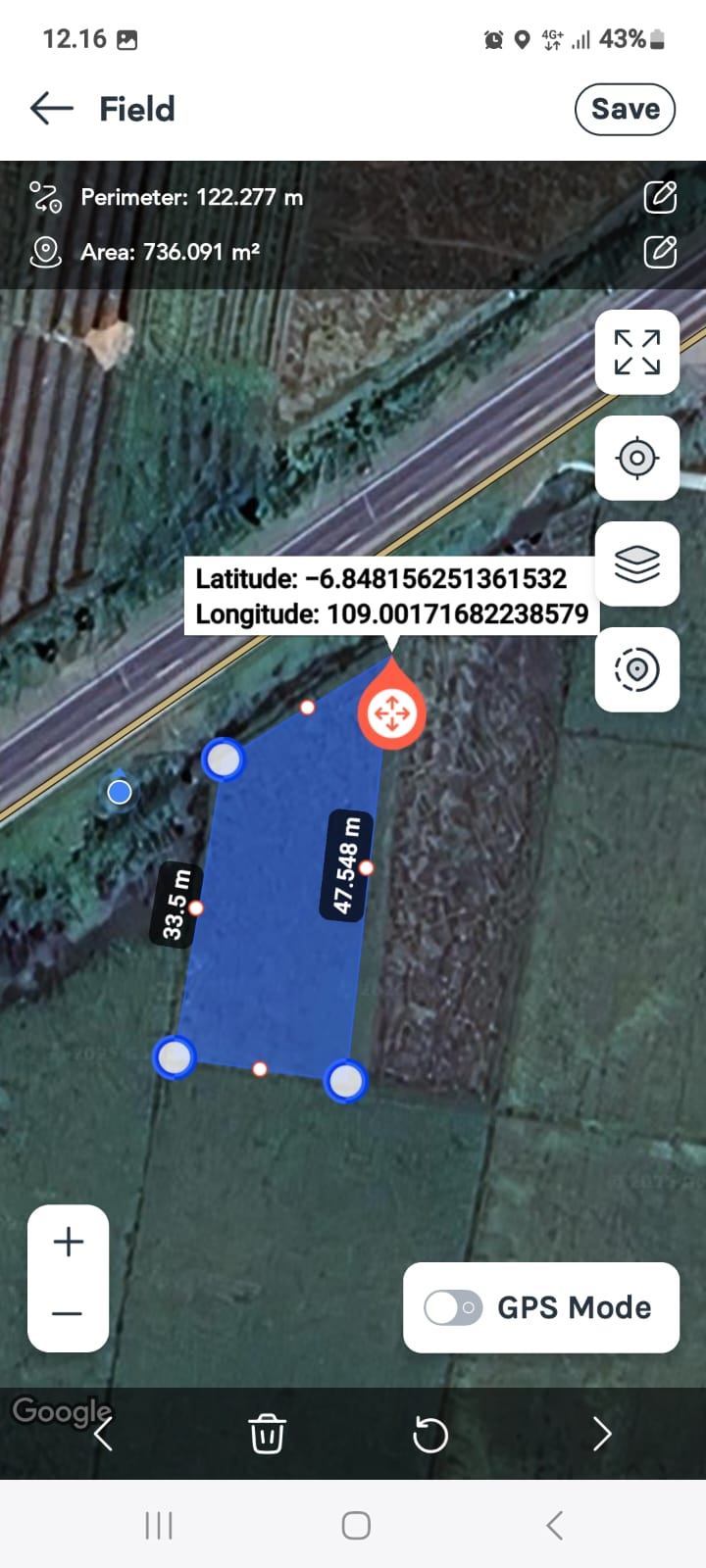Delete the selected point with trash icon
This screenshot has width=706, height=1568.
[x=267, y=1434]
